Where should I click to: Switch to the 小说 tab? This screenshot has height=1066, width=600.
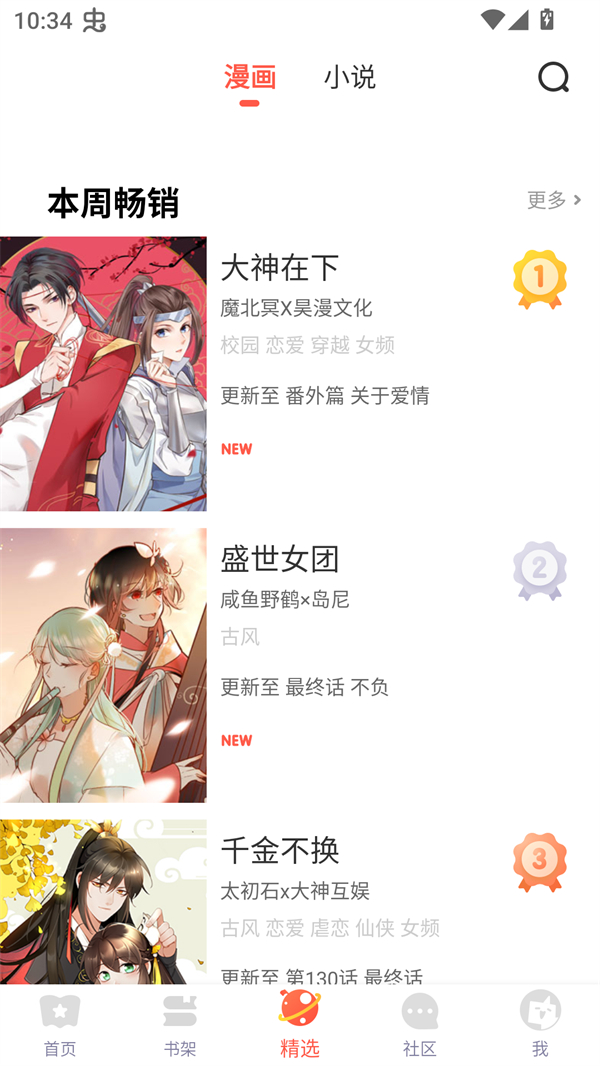tap(349, 77)
